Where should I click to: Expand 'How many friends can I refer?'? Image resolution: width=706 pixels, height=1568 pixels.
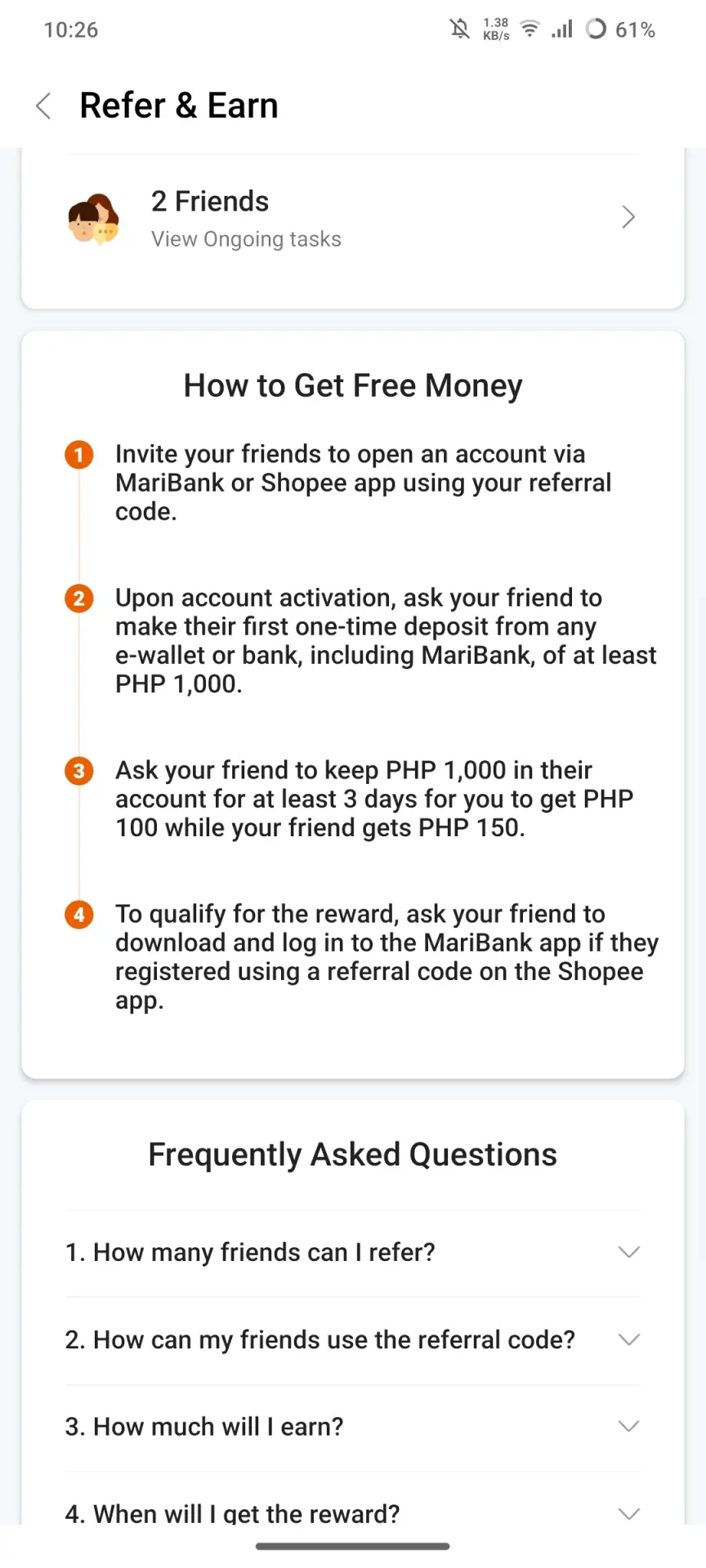[x=352, y=1253]
